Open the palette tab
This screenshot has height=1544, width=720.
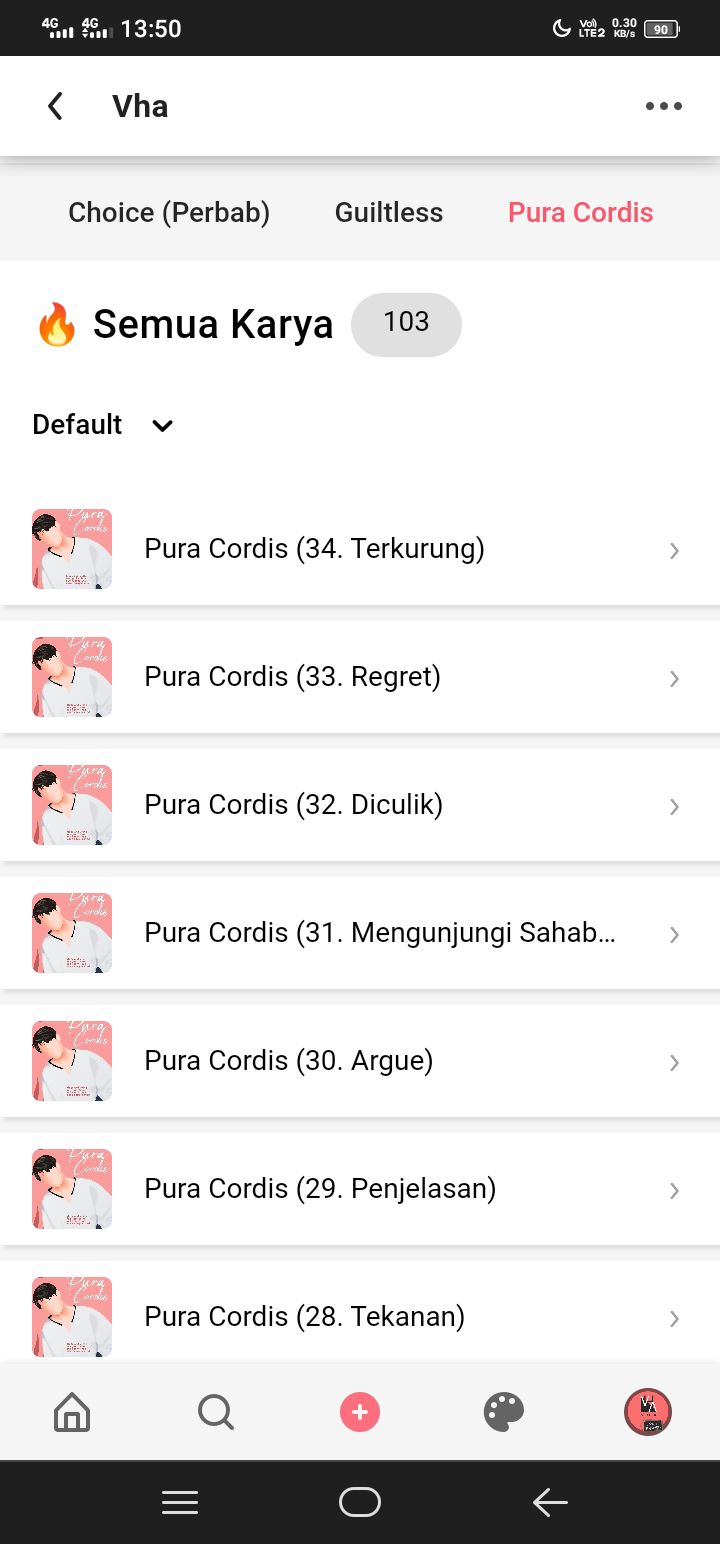coord(504,1412)
